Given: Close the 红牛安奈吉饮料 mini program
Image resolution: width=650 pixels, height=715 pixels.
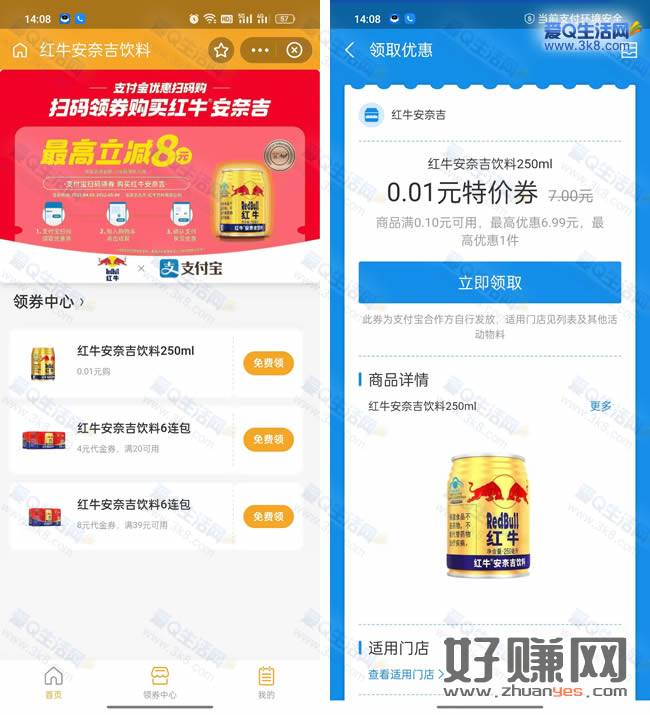Looking at the screenshot, I should tap(294, 50).
